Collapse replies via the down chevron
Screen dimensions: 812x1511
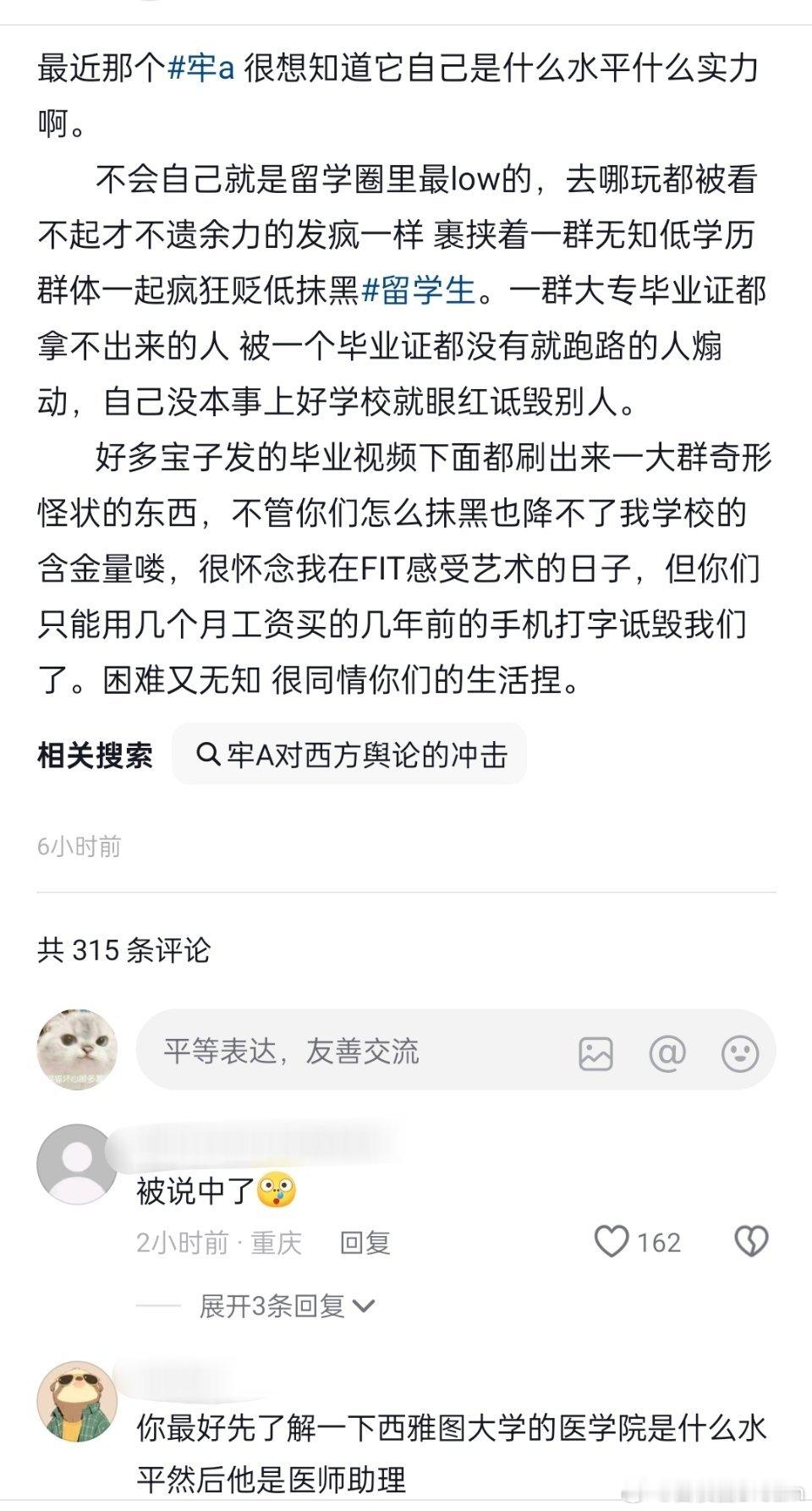pyautogui.click(x=365, y=1307)
